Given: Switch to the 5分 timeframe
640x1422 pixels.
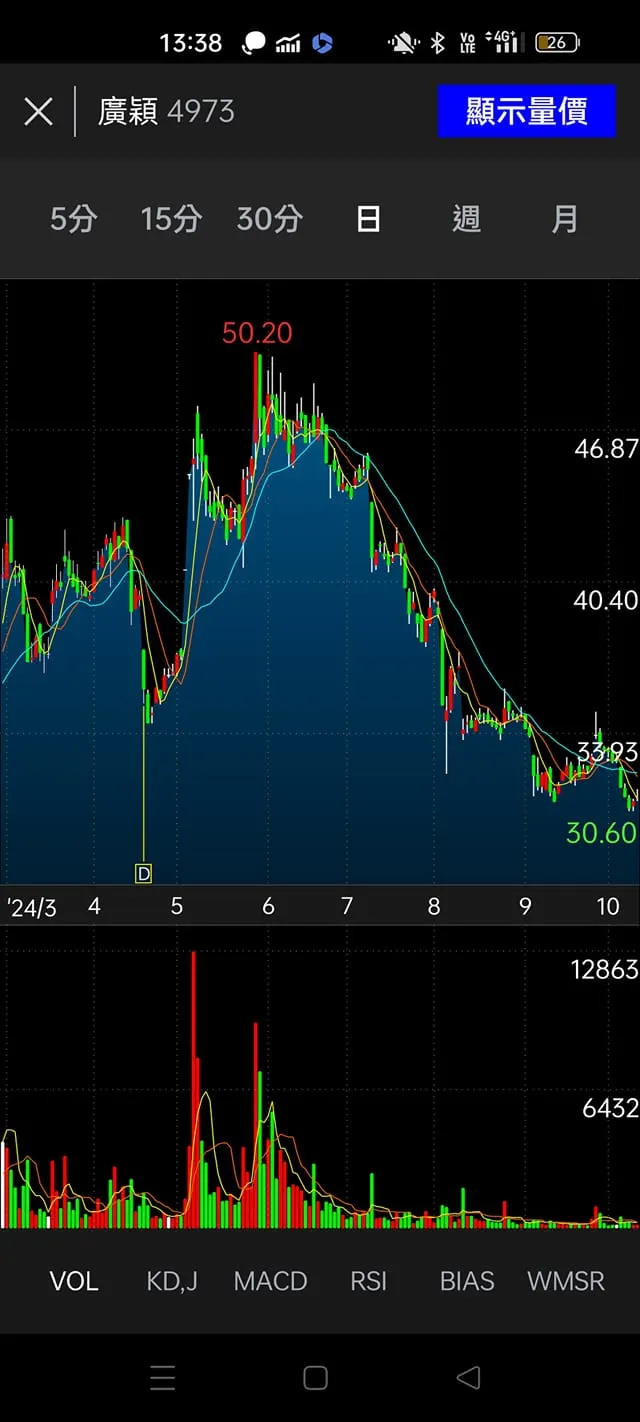Looking at the screenshot, I should click(x=73, y=219).
